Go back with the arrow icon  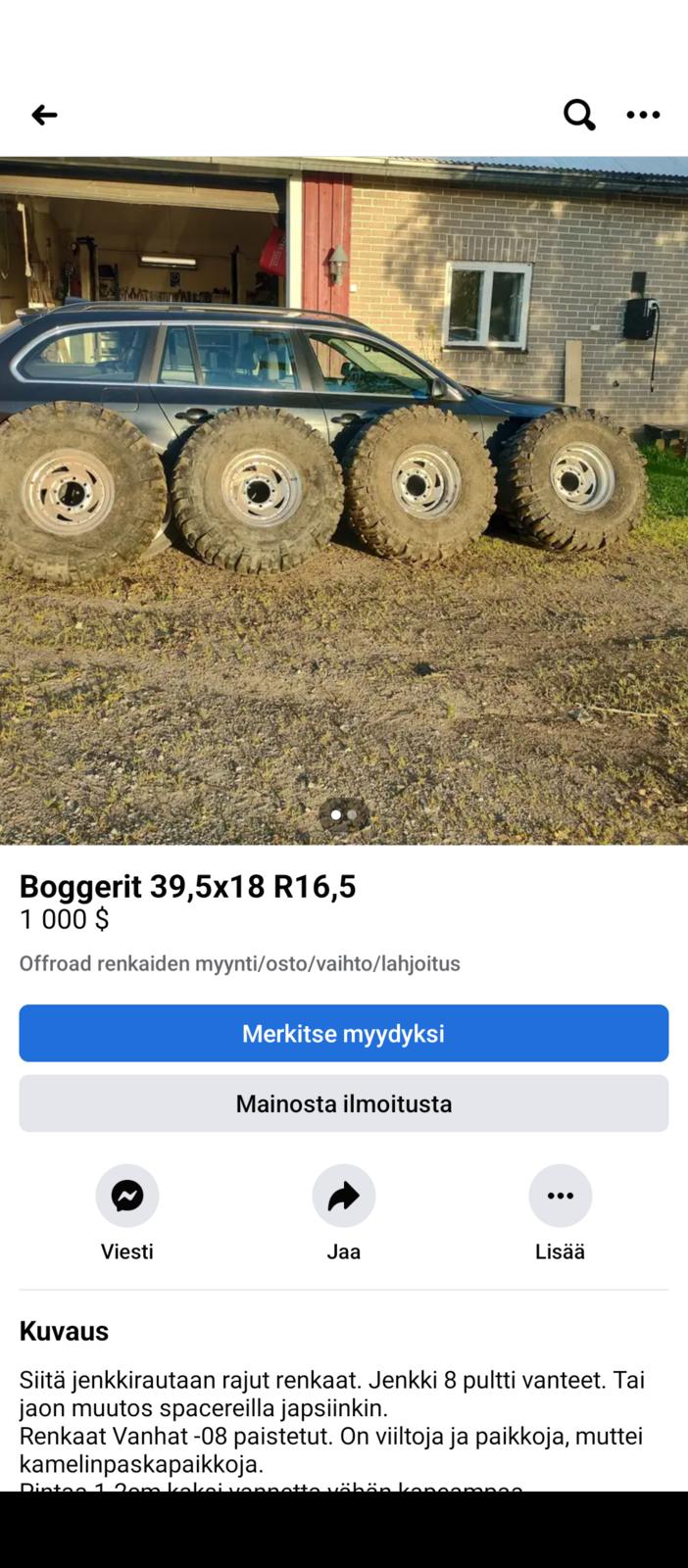point(44,116)
